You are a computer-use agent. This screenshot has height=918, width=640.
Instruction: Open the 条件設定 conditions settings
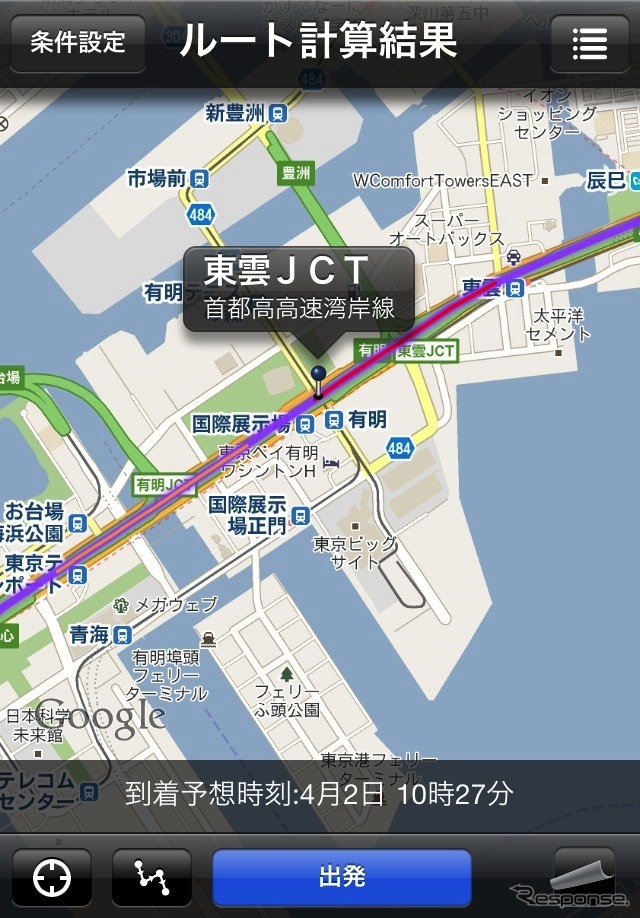77,42
